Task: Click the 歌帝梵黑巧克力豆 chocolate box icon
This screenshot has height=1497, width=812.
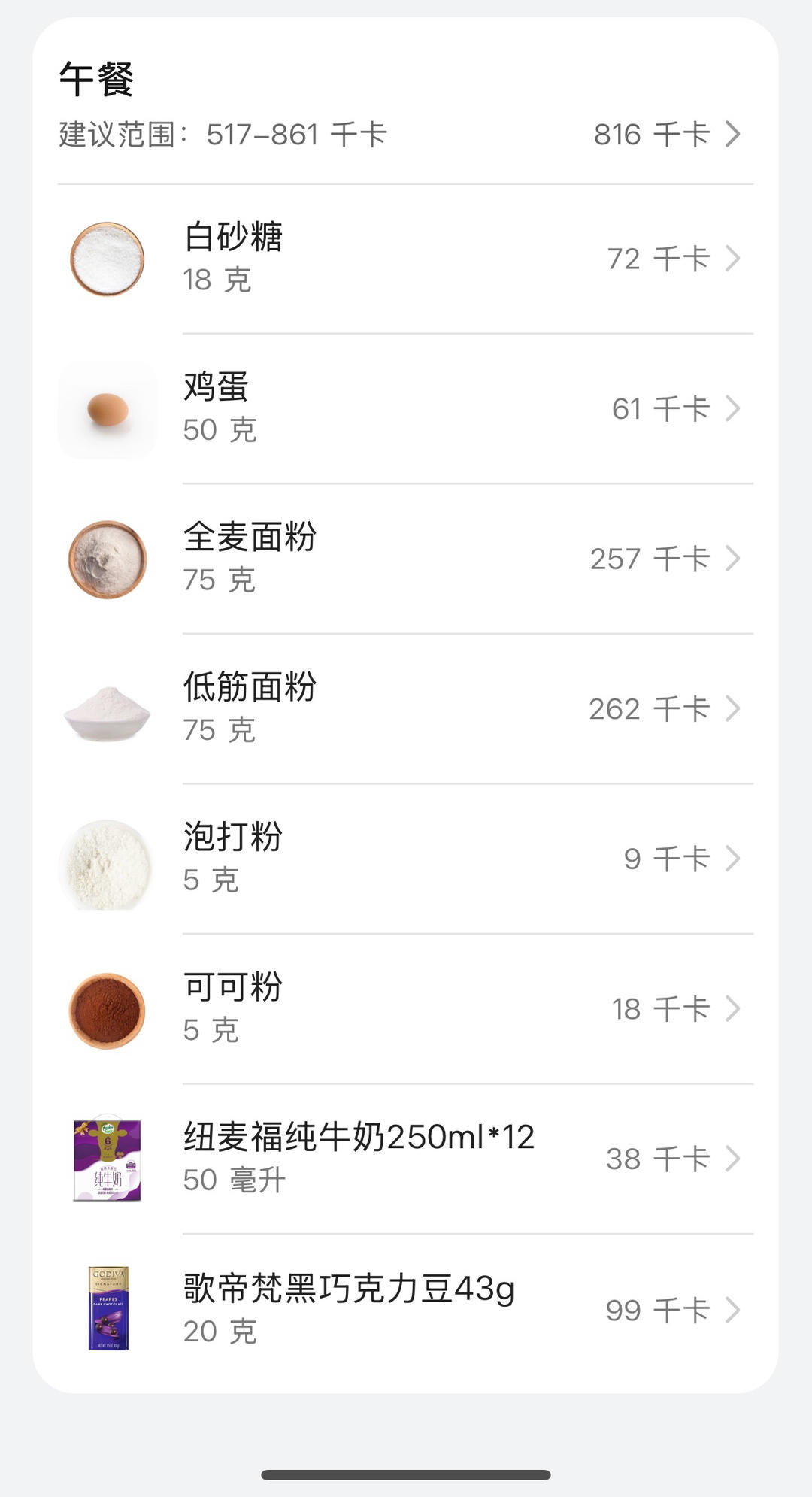Action: coord(105,1308)
